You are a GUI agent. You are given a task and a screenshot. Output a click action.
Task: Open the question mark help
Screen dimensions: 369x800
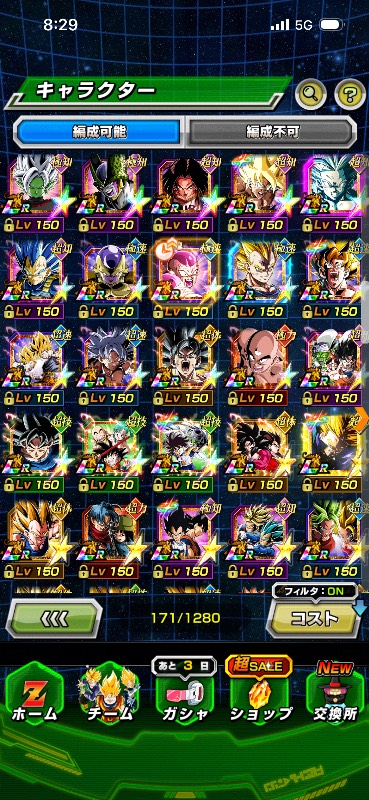tap(350, 93)
